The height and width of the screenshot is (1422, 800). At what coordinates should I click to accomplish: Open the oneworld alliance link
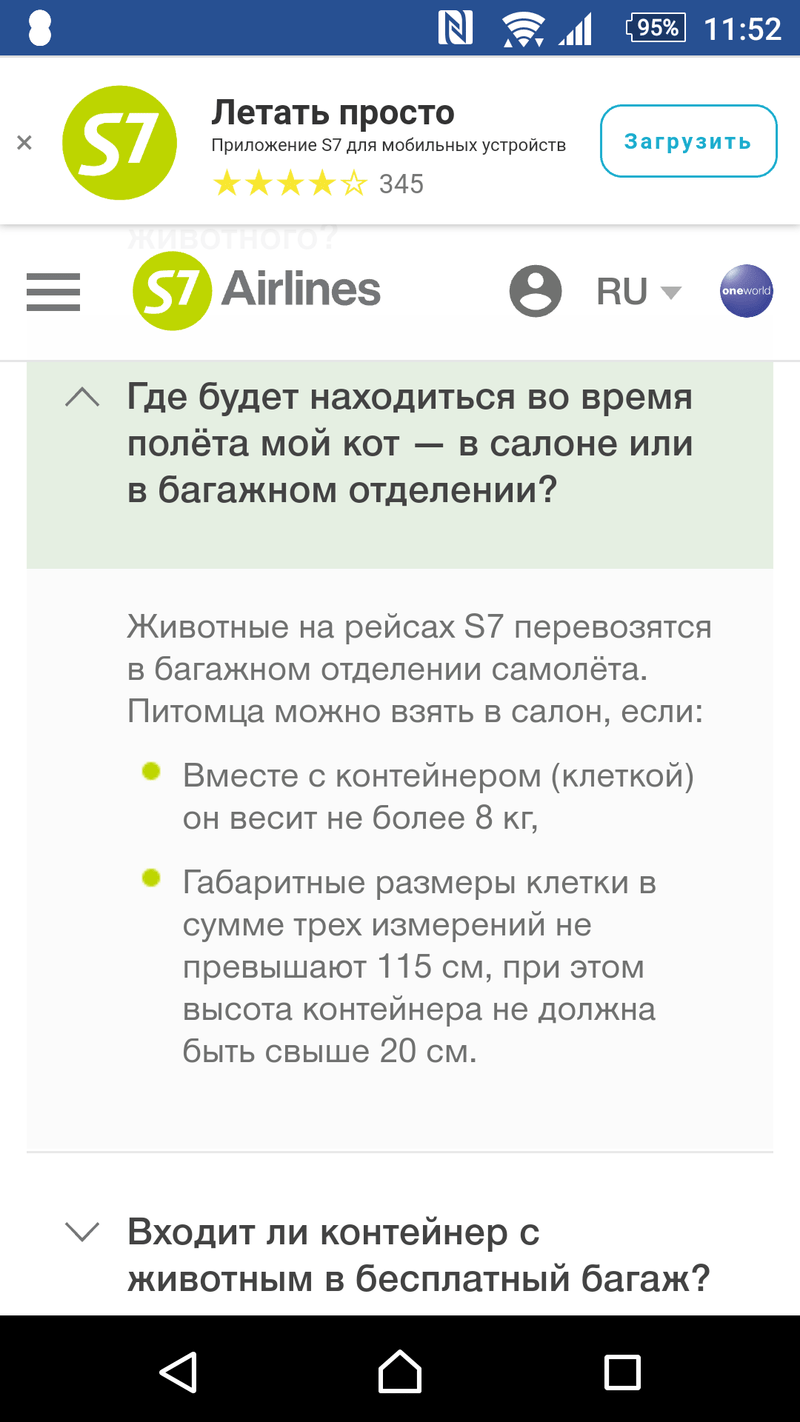(x=746, y=292)
